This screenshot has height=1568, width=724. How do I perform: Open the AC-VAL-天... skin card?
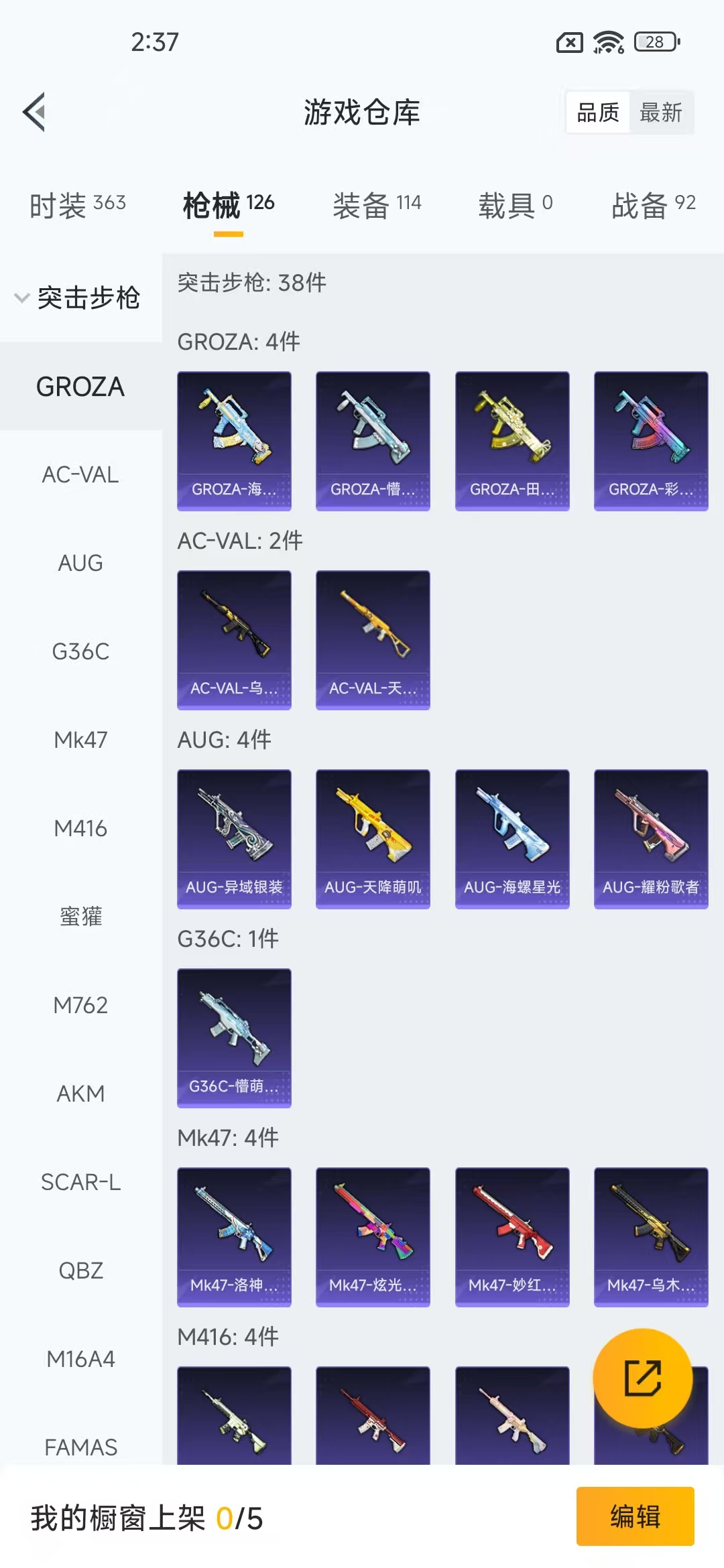[373, 640]
